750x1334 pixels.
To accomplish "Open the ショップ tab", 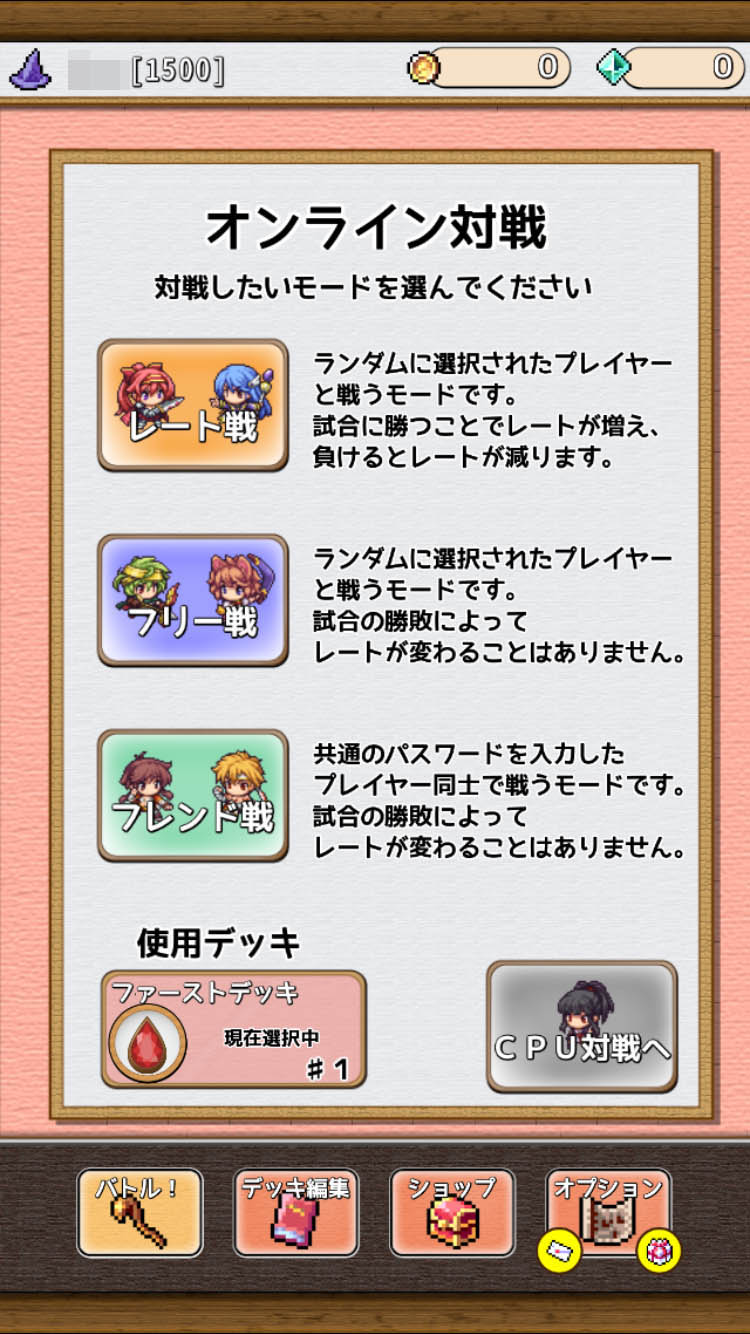I will point(452,1212).
